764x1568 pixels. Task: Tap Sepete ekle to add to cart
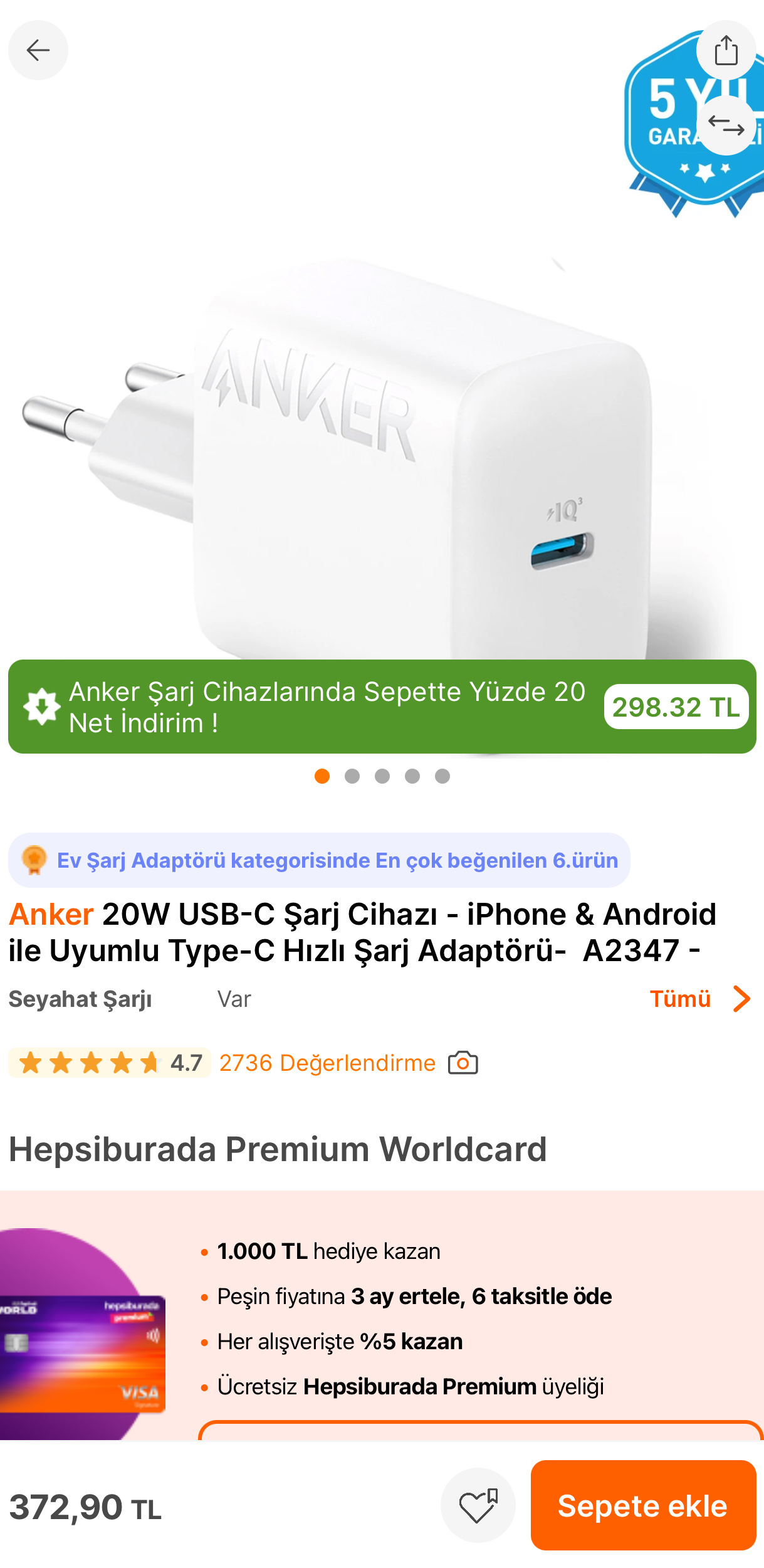(x=642, y=1505)
